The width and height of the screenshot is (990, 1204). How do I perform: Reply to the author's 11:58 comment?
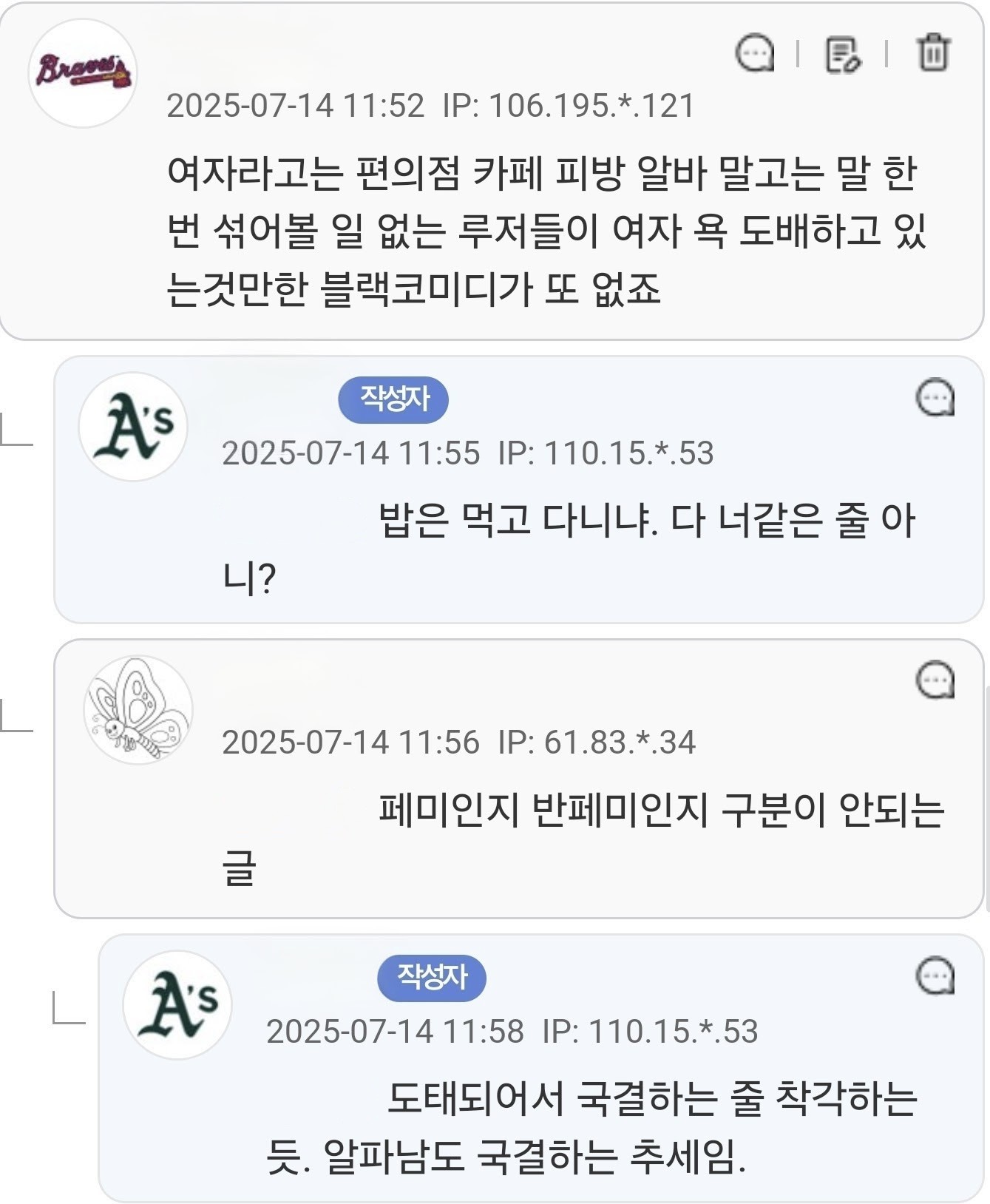[935, 975]
